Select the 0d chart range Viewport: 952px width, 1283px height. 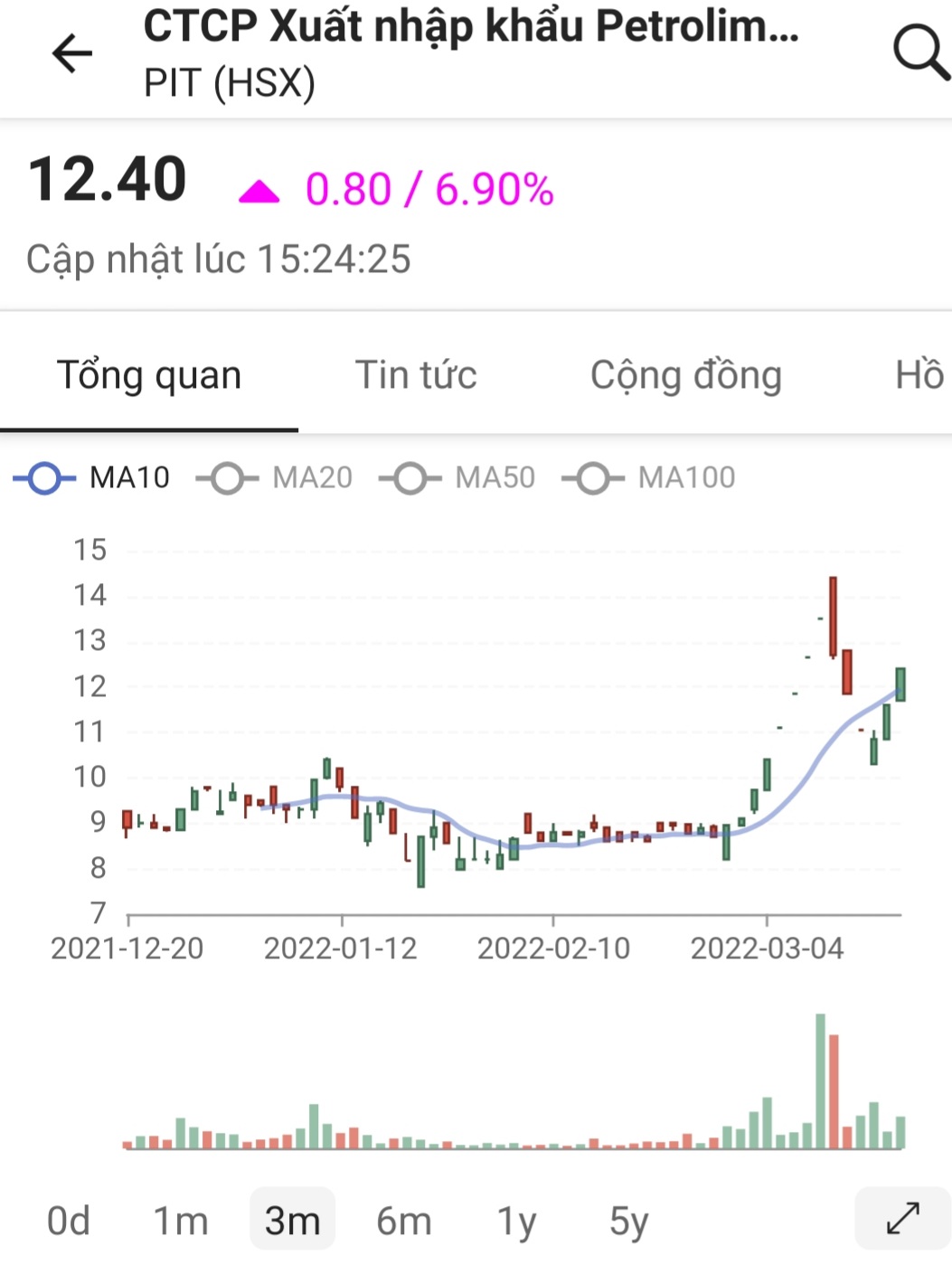click(69, 1221)
